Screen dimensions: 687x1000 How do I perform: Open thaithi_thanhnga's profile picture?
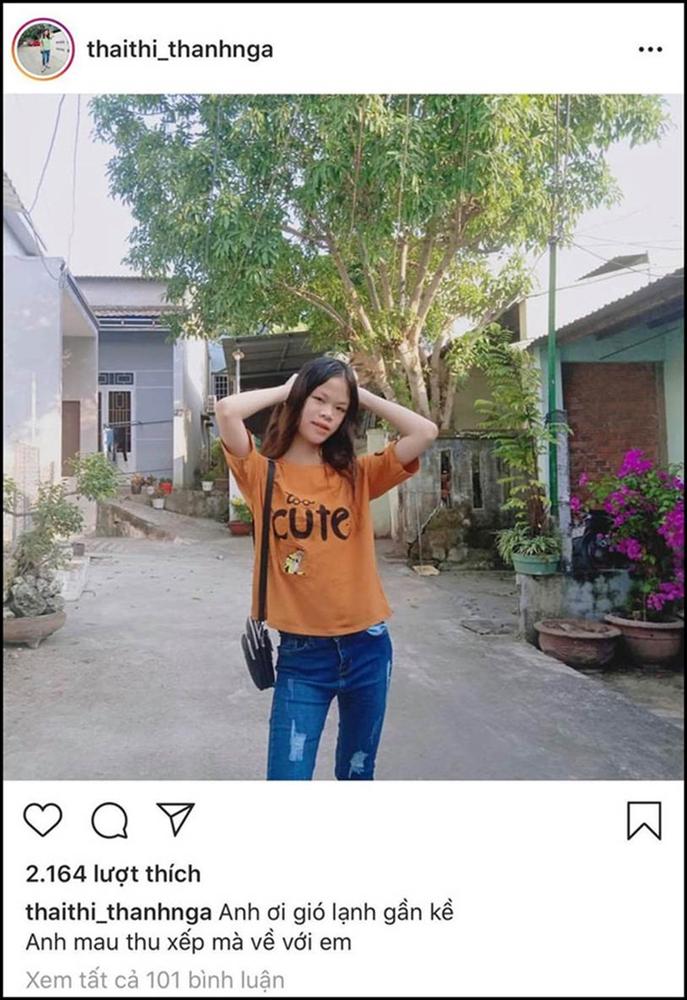43,49
